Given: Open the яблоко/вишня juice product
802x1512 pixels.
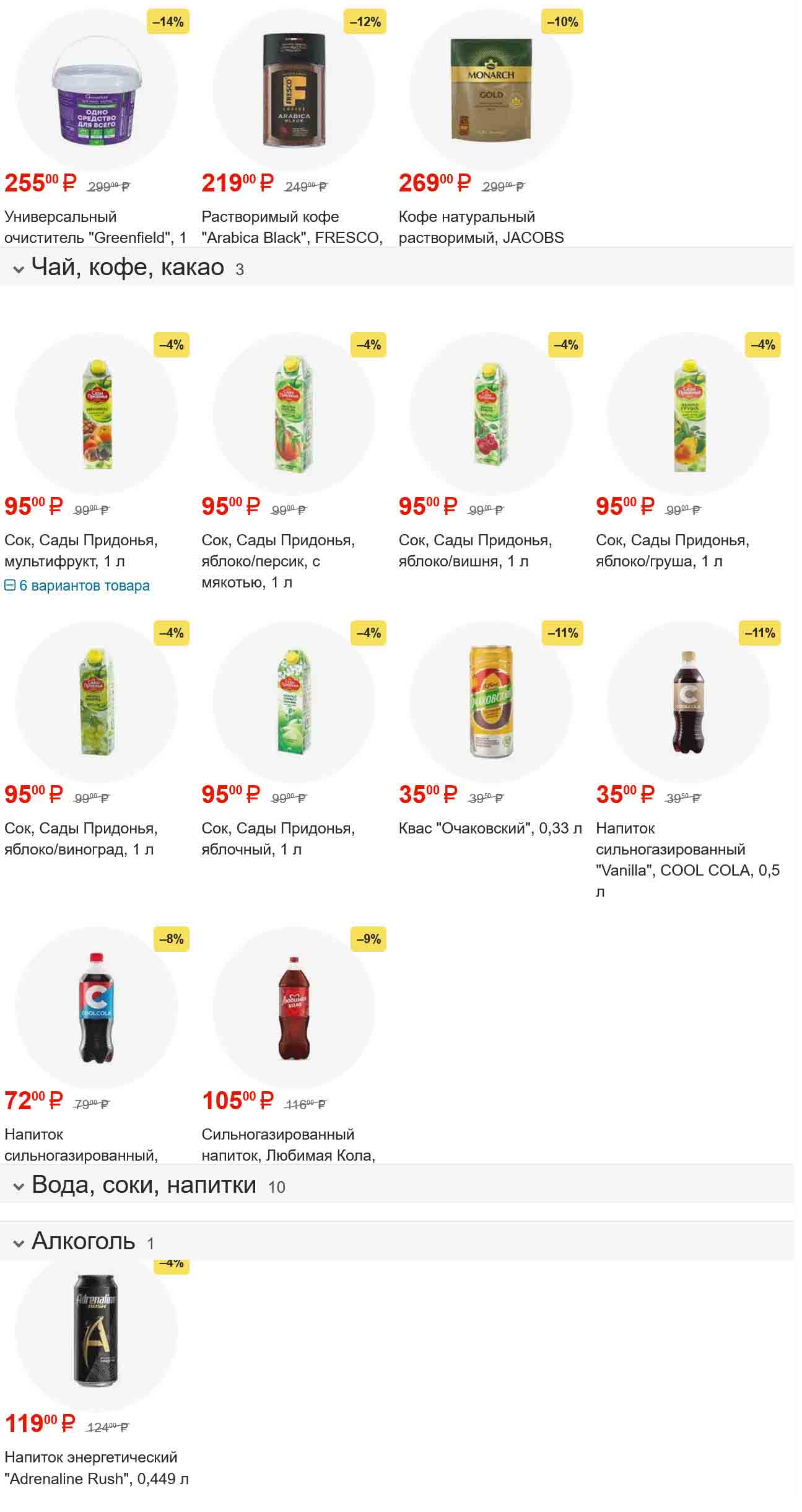Looking at the screenshot, I should [x=490, y=414].
